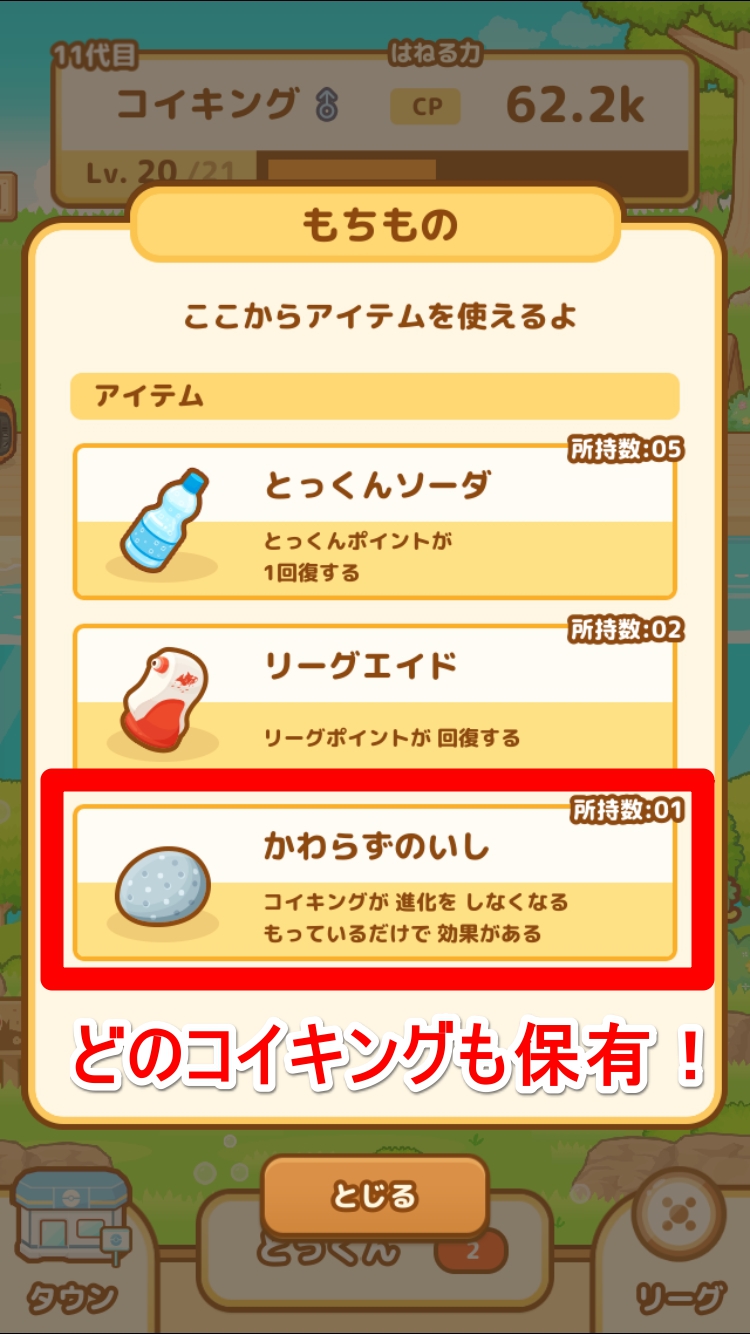Select the リーグエイド item
This screenshot has width=750, height=1334.
[x=374, y=697]
